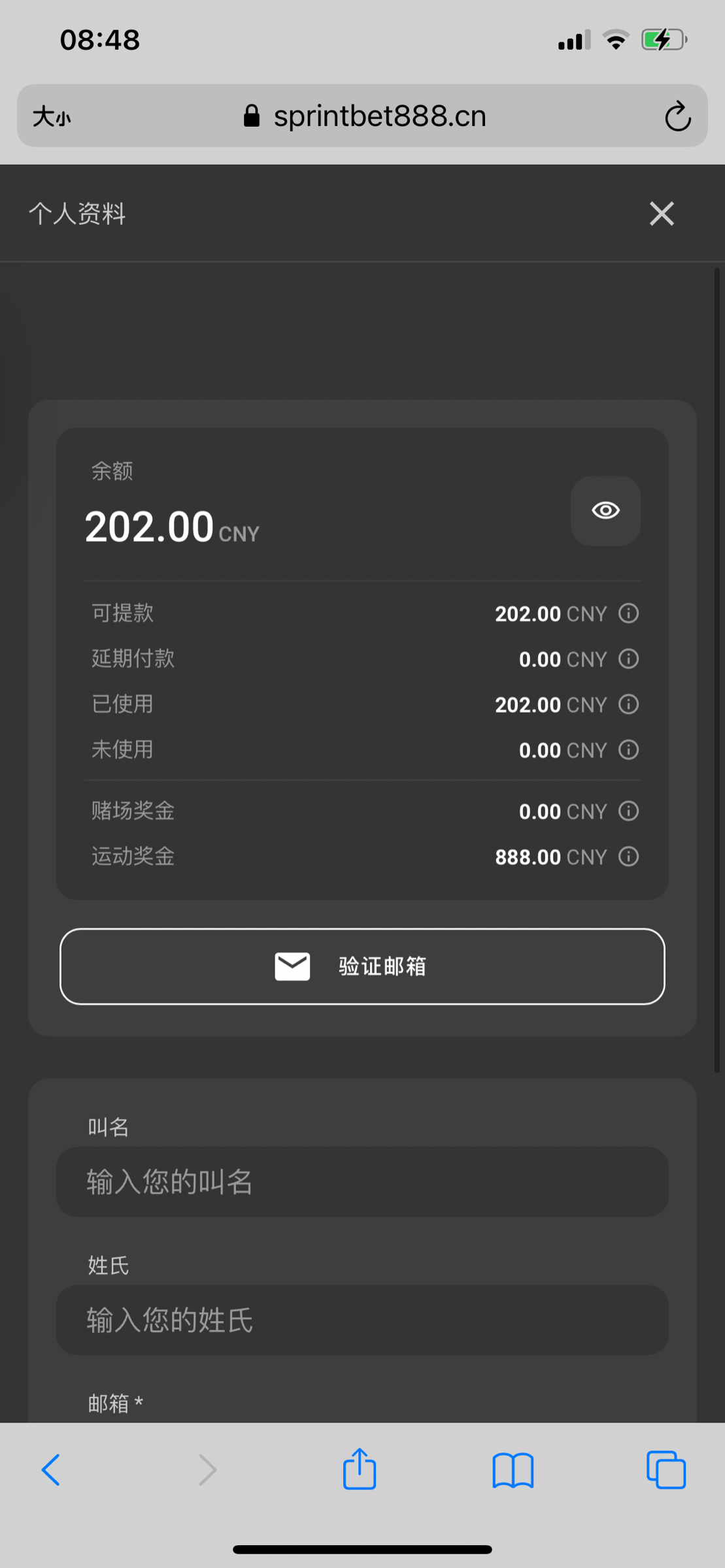
Task: Go back to the previous page
Action: (51, 1470)
